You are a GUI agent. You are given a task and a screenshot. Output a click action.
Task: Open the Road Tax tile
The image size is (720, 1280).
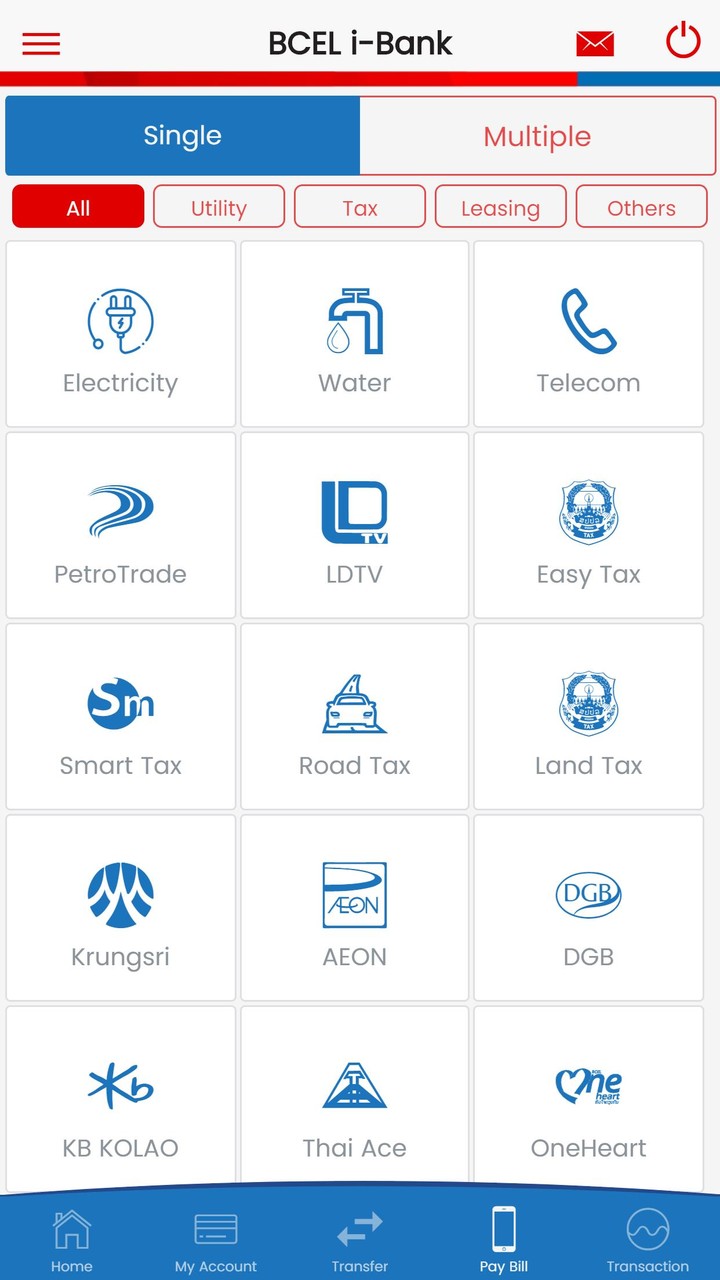click(354, 717)
